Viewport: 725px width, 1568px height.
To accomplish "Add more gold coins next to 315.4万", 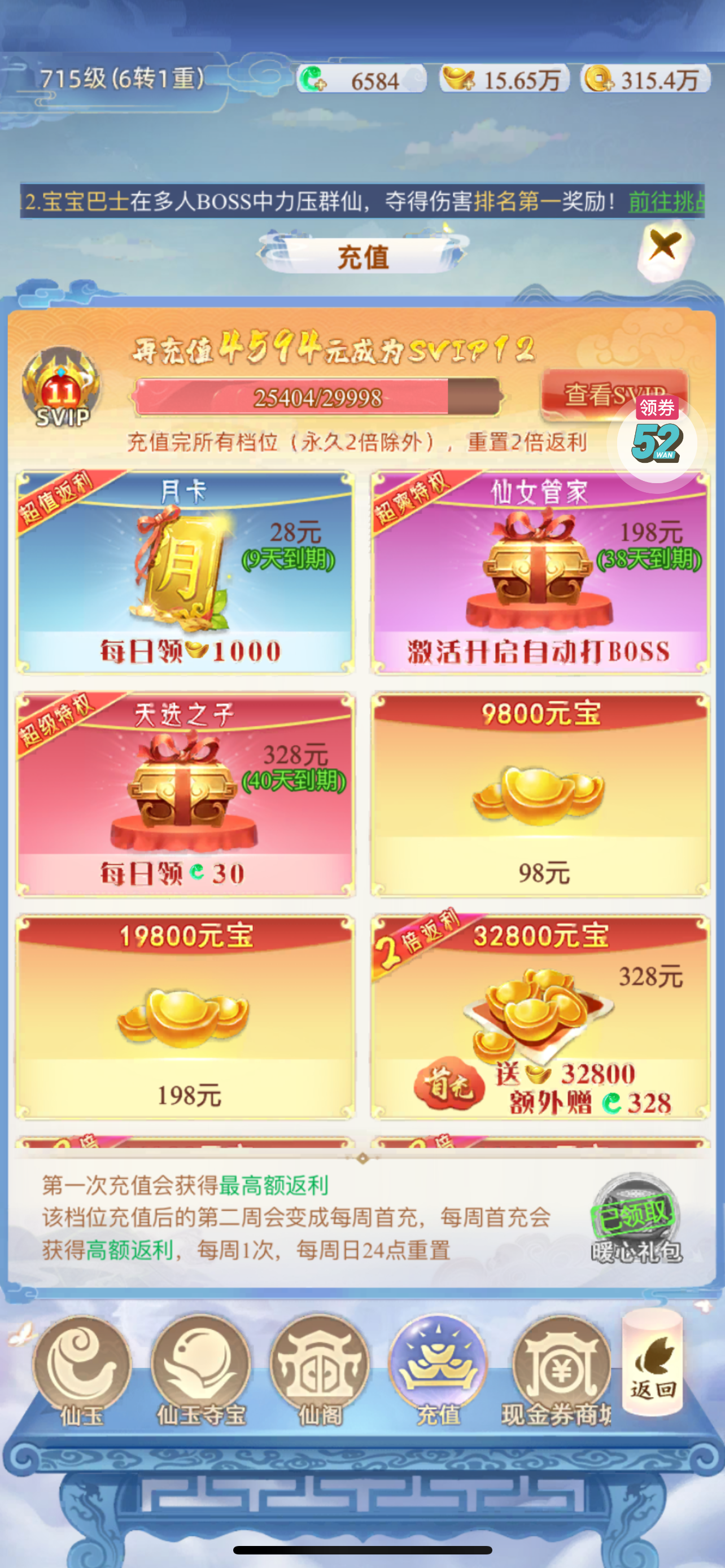I will (599, 79).
